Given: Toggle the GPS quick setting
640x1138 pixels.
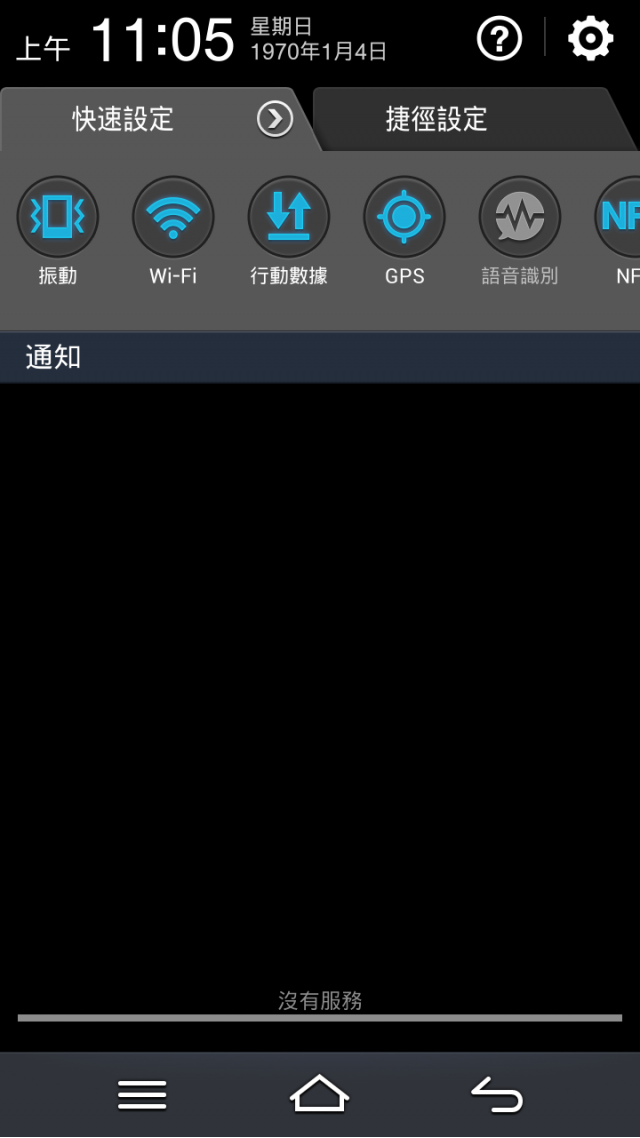Looking at the screenshot, I should 404,217.
